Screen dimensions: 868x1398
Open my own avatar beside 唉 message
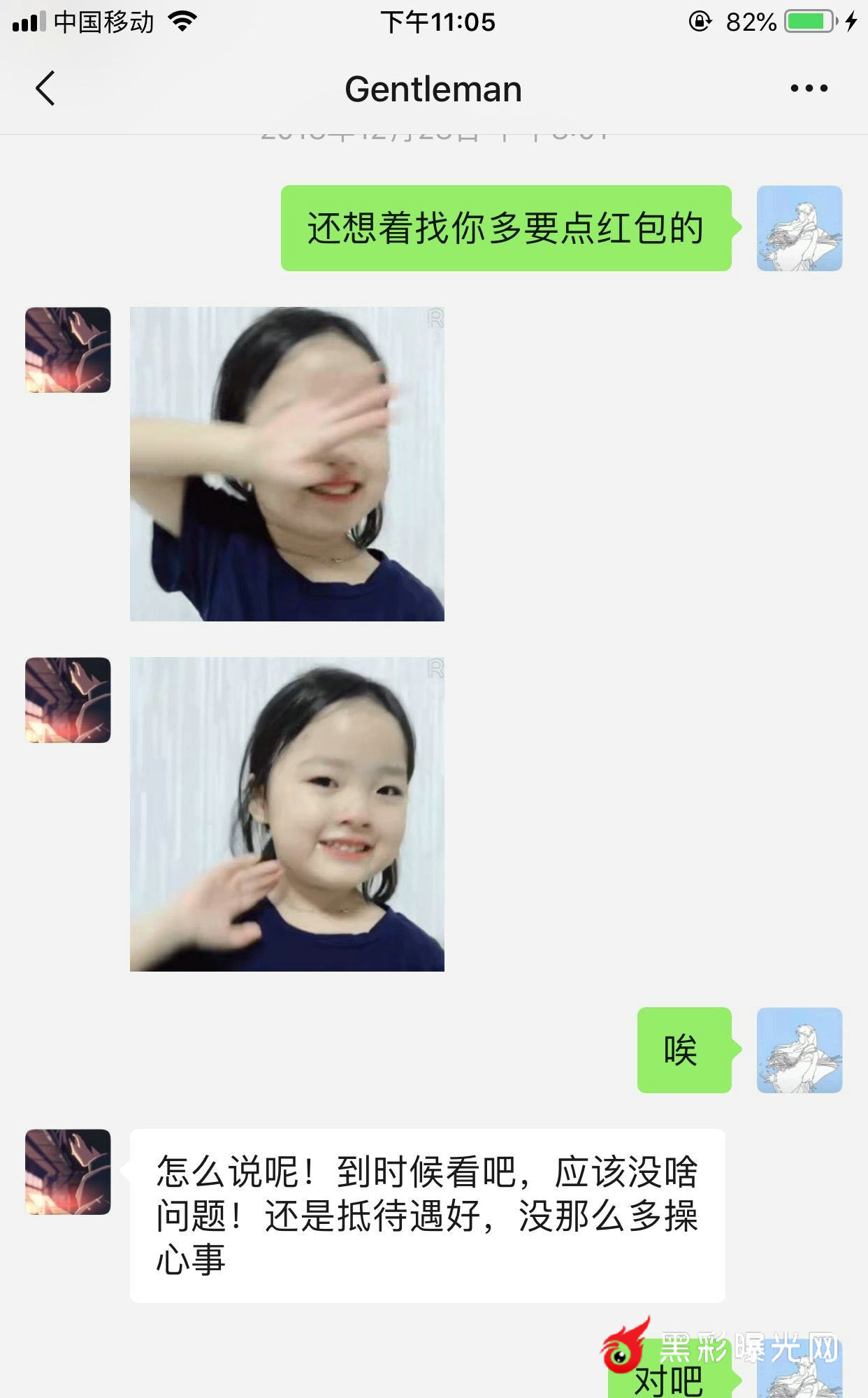click(x=799, y=1050)
